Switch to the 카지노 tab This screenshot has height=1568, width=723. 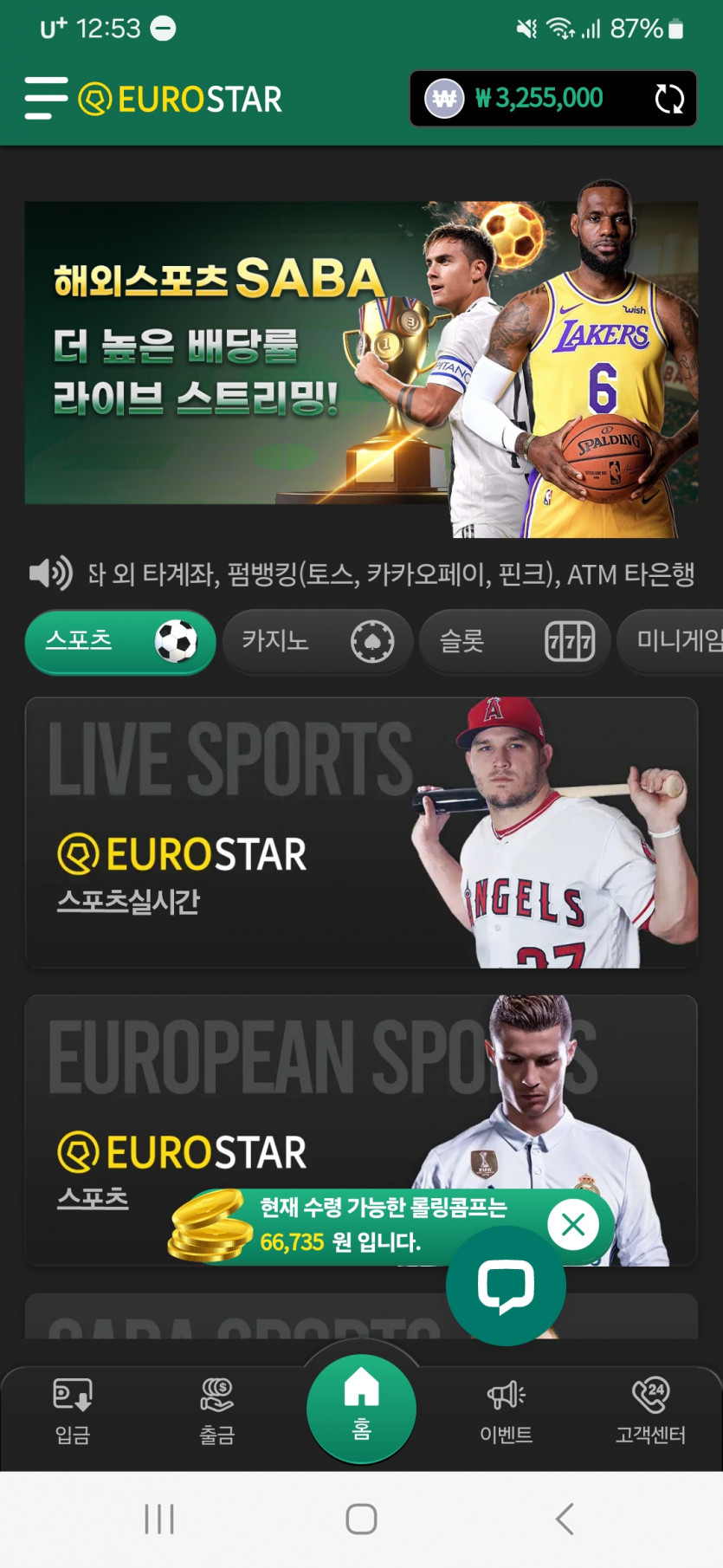click(x=317, y=642)
